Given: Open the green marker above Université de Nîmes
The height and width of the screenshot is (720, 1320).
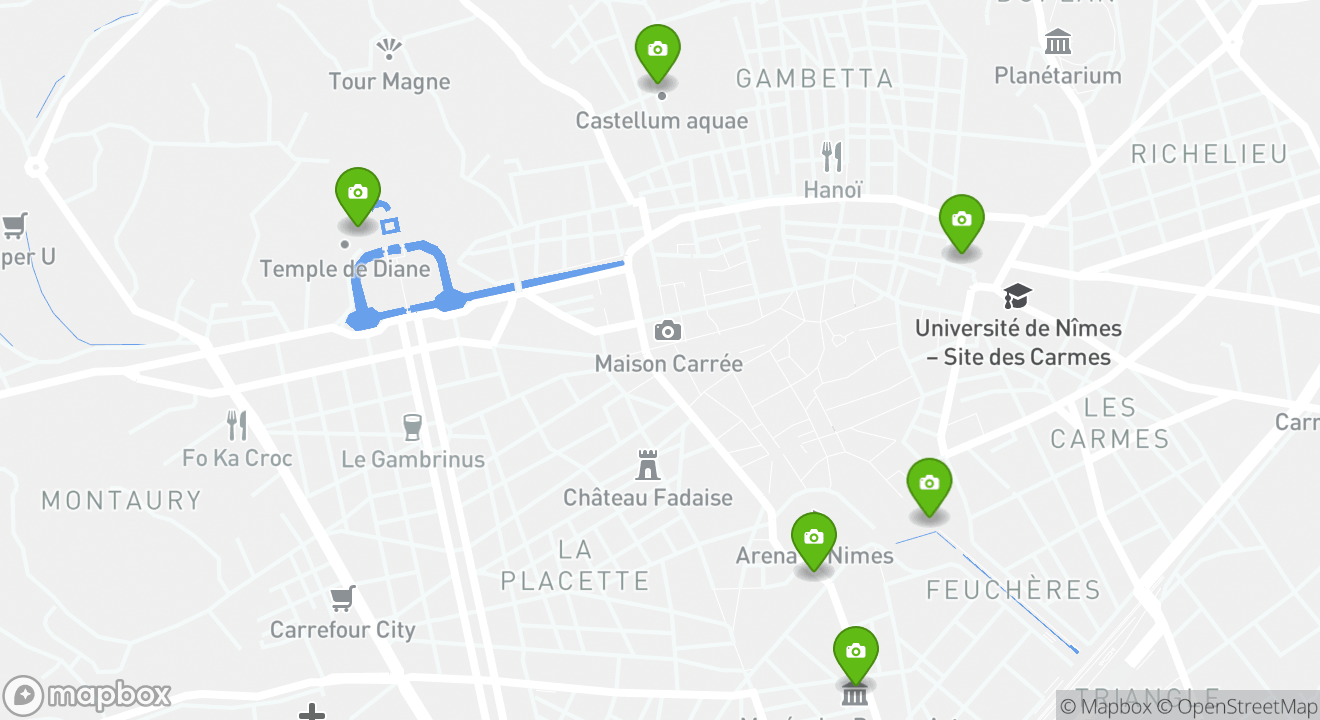Looking at the screenshot, I should (x=961, y=221).
